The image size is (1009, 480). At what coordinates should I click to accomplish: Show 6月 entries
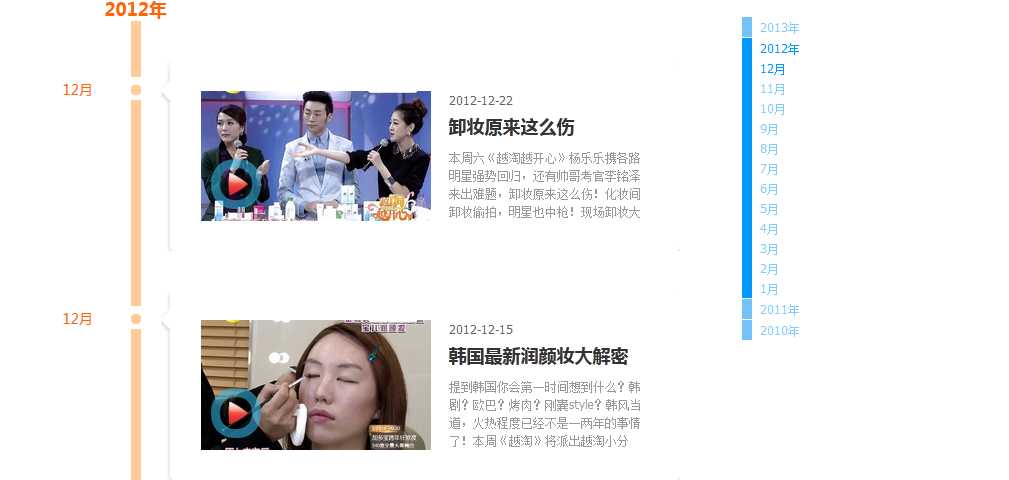click(x=769, y=189)
